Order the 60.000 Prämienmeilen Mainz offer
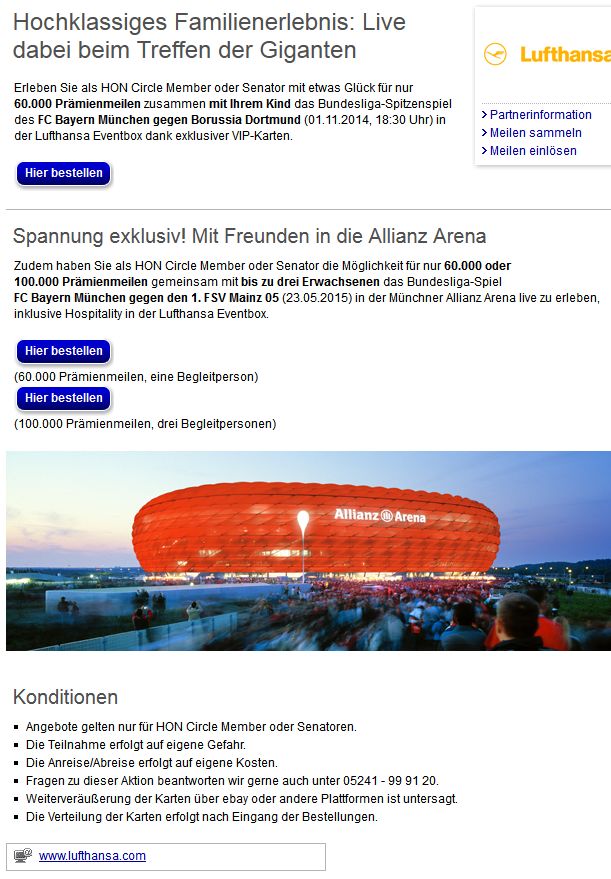 coord(63,352)
